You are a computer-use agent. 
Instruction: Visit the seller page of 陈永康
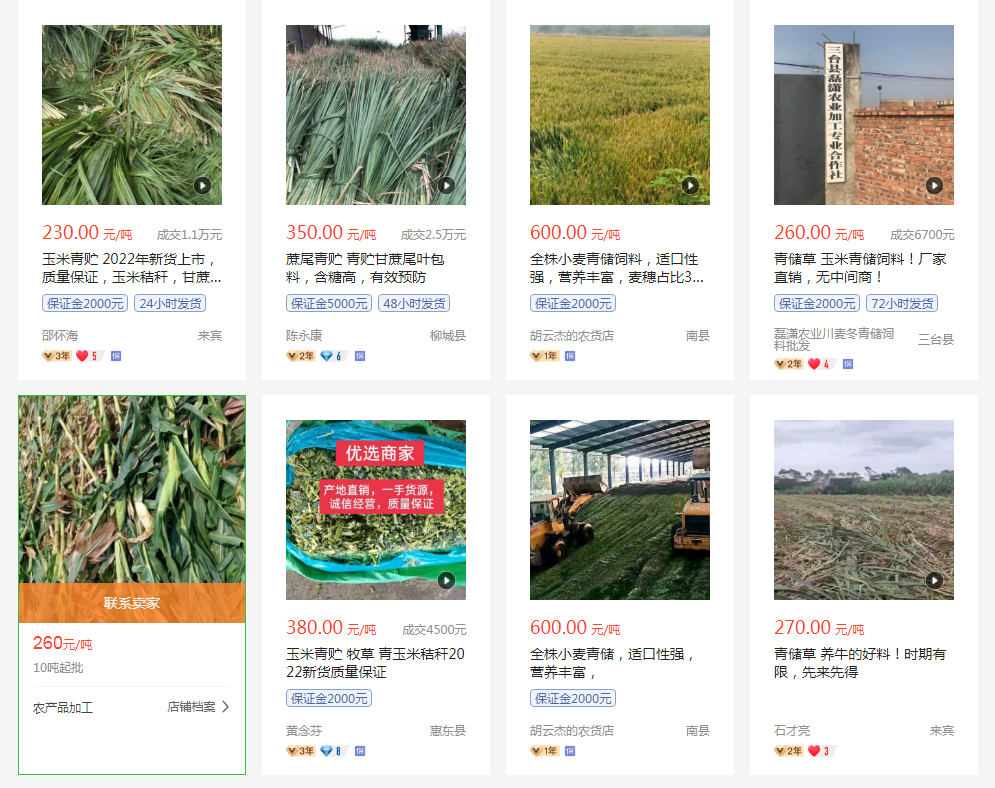pos(304,336)
